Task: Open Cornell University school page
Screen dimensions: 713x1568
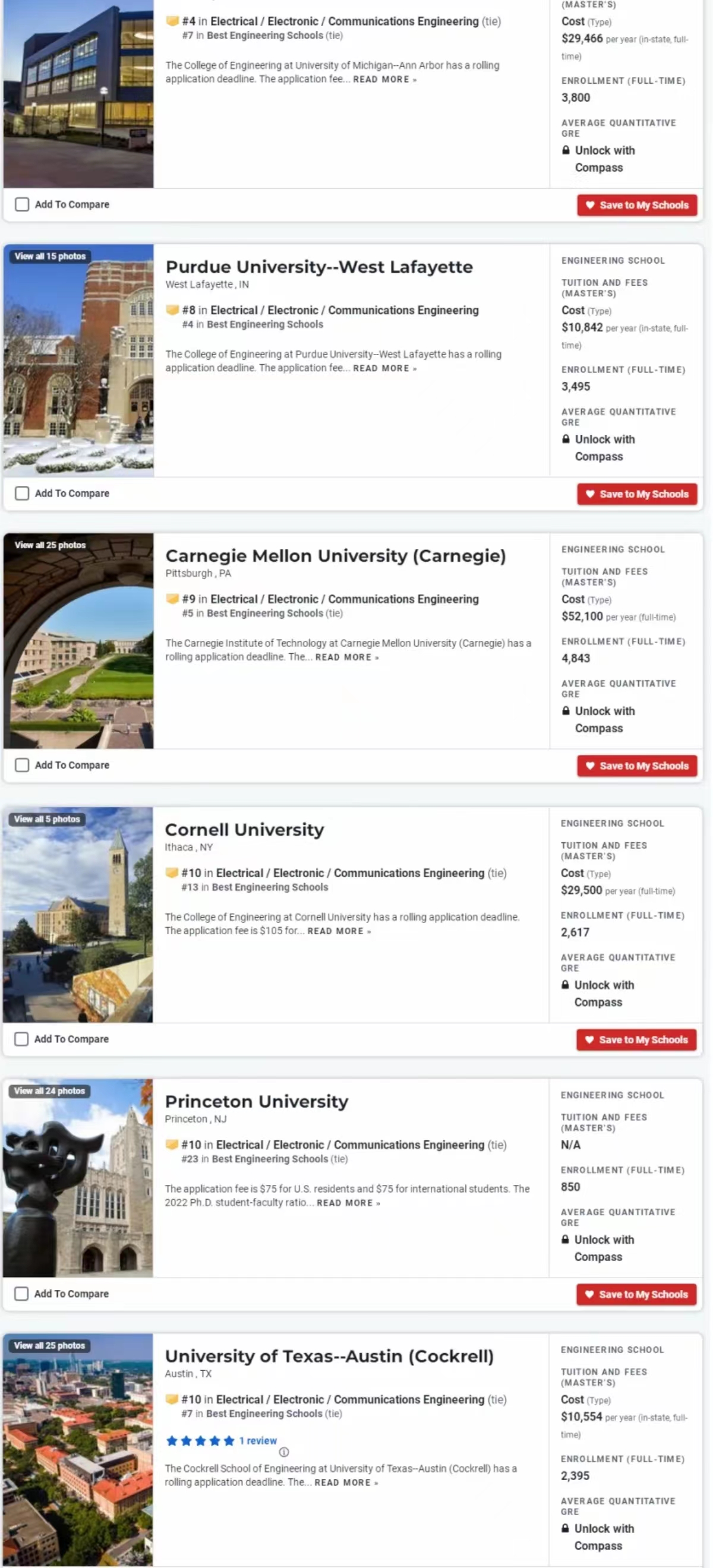Action: [244, 830]
